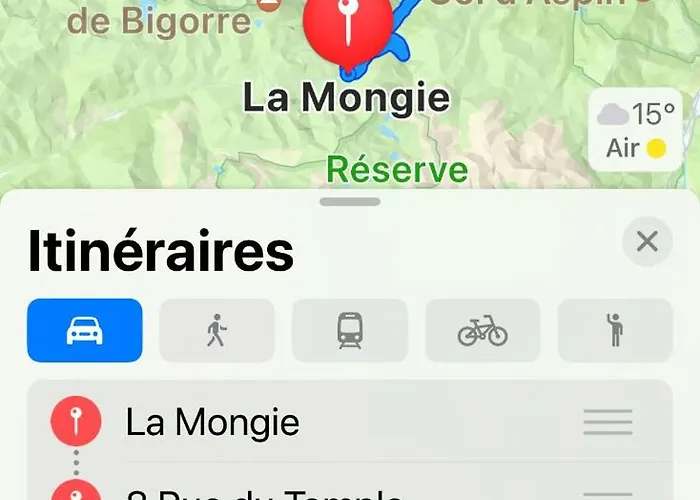
Task: Switch to ride-hailing directions
Action: tap(615, 330)
